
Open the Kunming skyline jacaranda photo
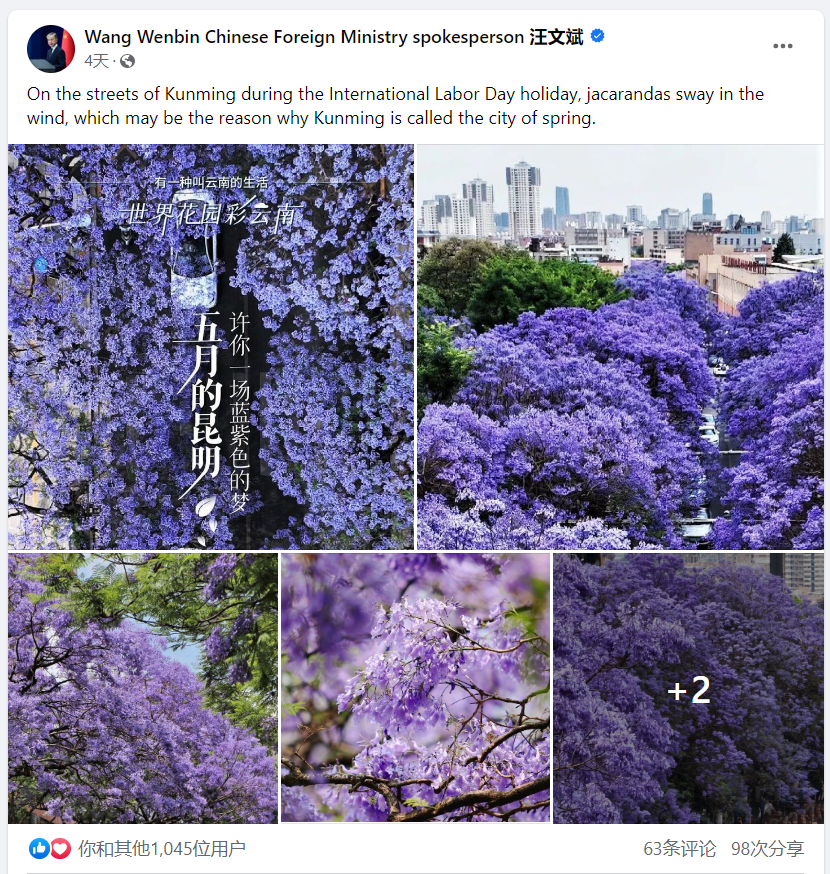(x=620, y=347)
